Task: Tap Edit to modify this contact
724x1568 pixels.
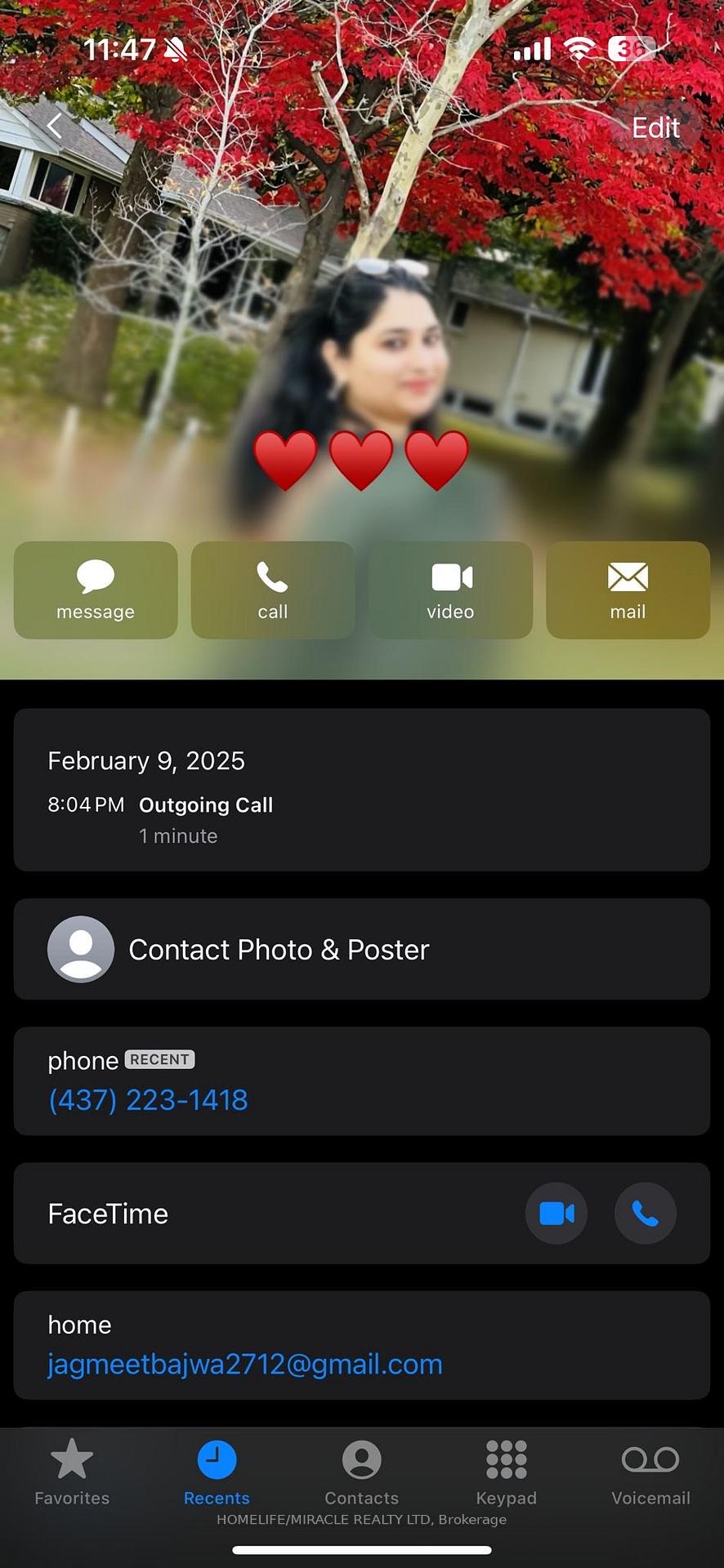Action: [655, 127]
